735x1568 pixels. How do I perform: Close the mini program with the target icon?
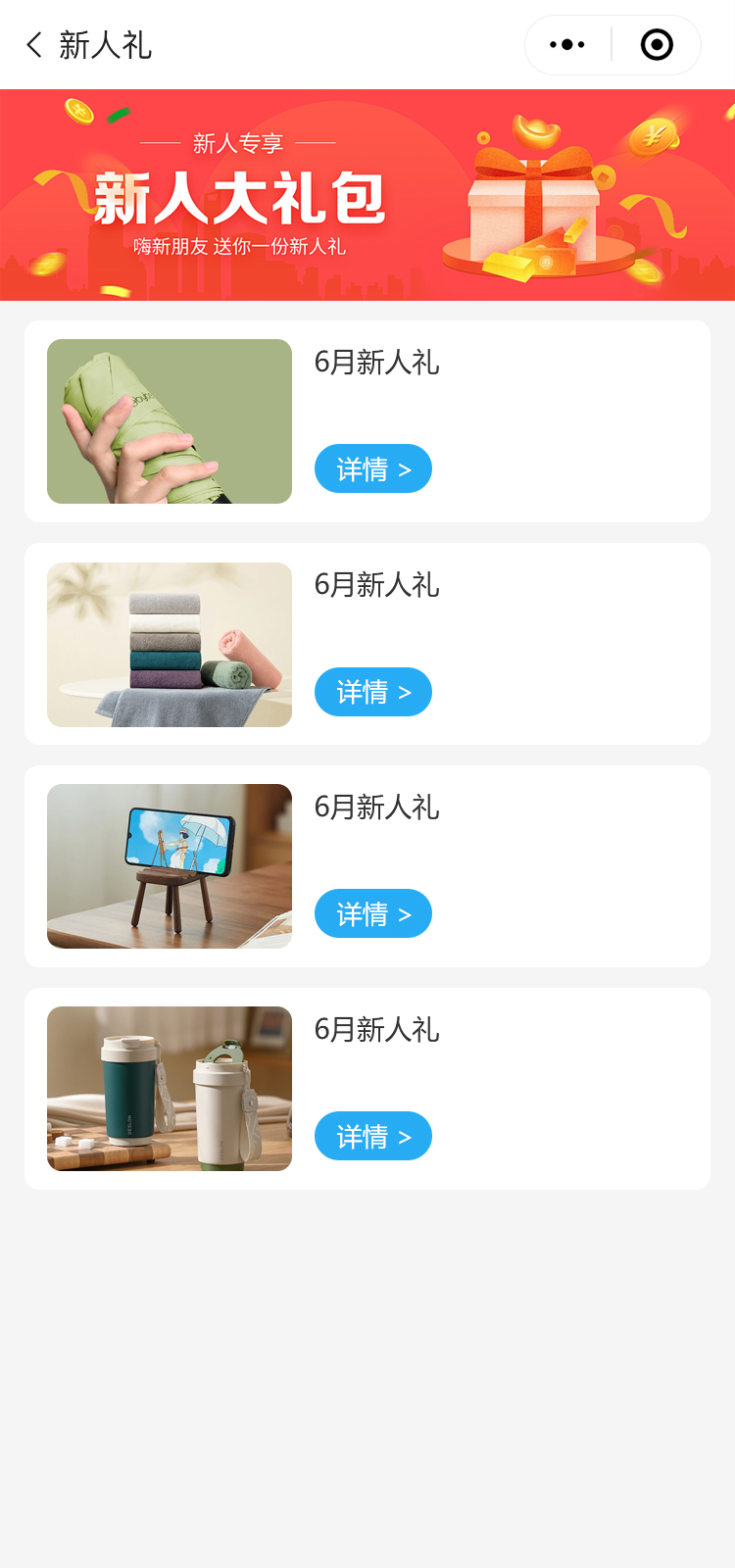pyautogui.click(x=657, y=45)
